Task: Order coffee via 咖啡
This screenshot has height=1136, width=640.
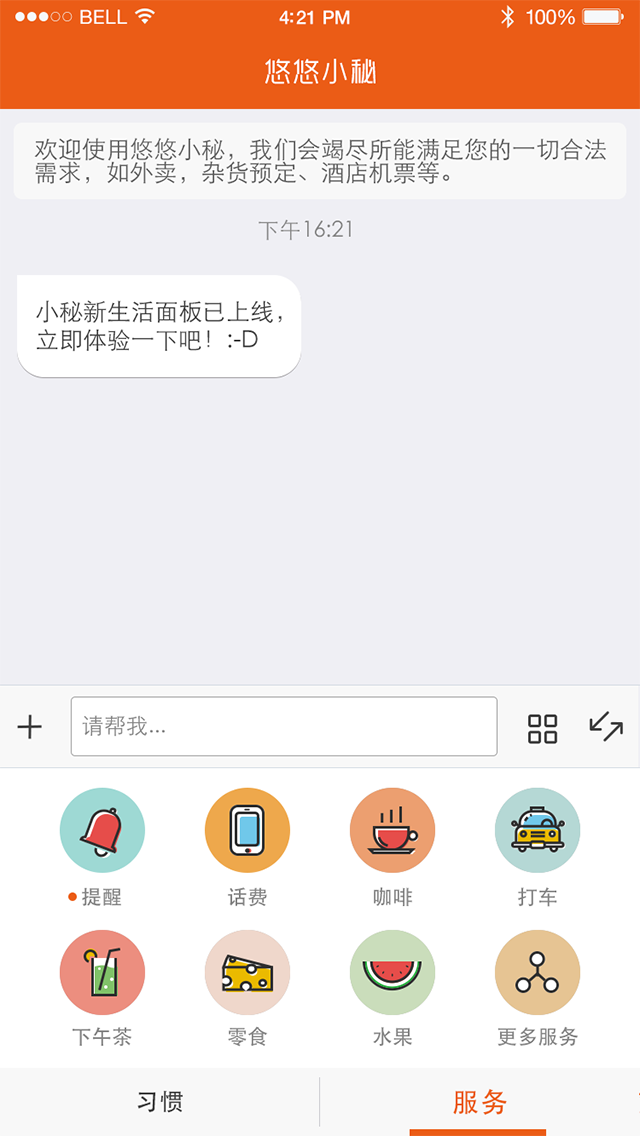Action: coord(392,831)
